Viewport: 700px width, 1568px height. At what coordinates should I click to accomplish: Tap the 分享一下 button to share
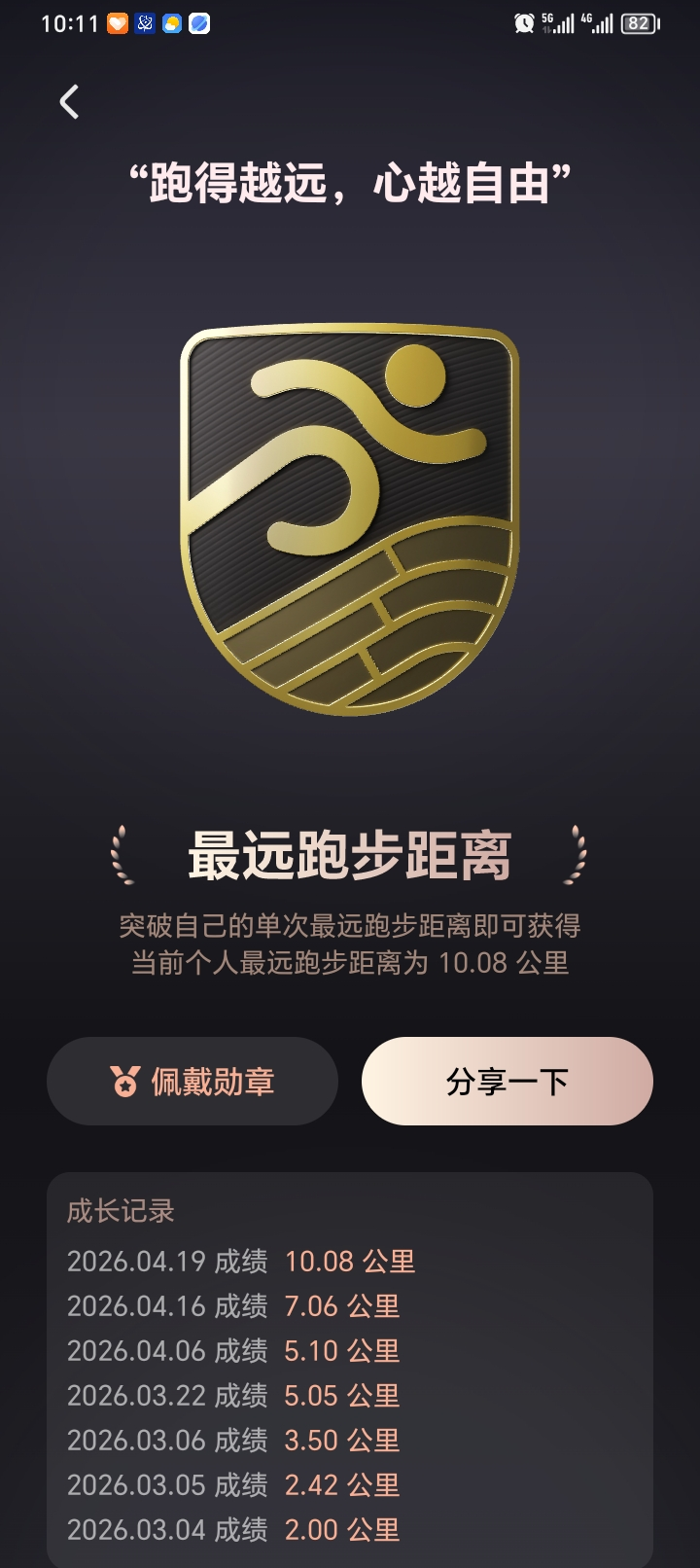[507, 1081]
